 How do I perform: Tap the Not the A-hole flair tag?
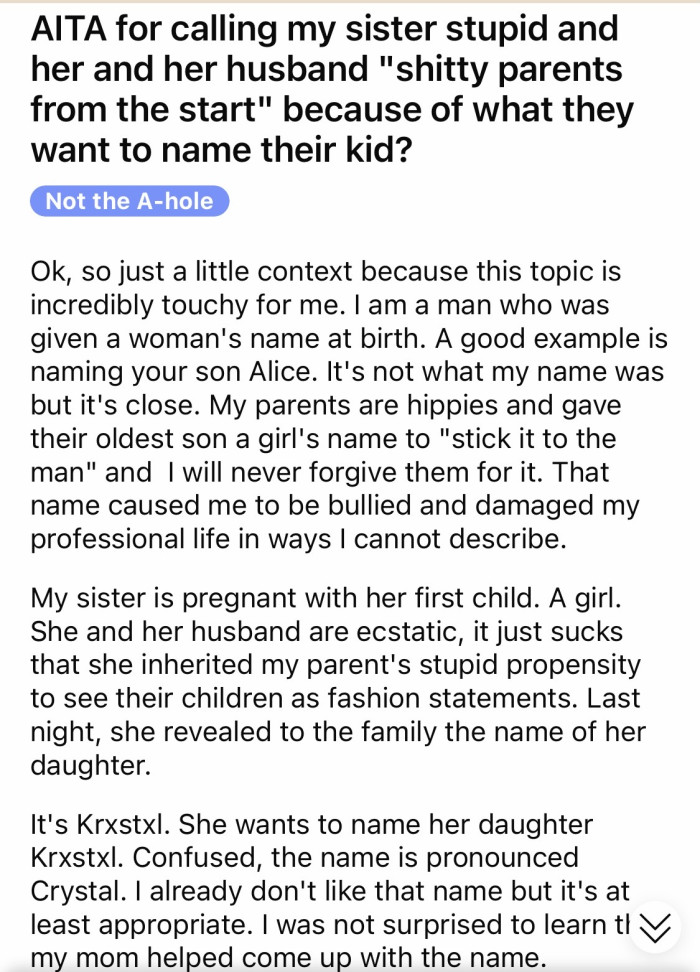pos(130,201)
